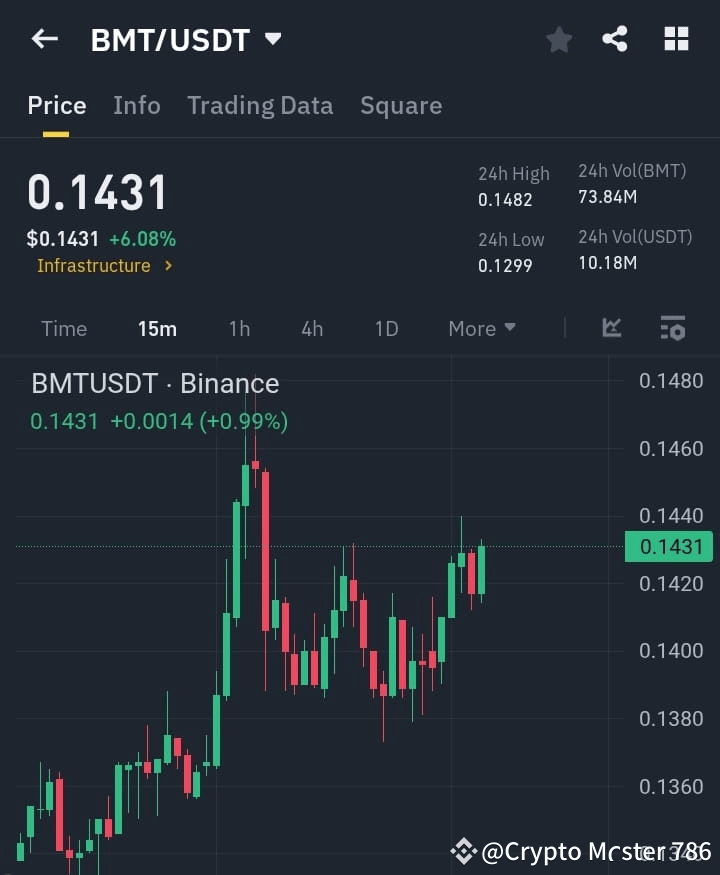Share this chart via the share icon

pyautogui.click(x=616, y=39)
